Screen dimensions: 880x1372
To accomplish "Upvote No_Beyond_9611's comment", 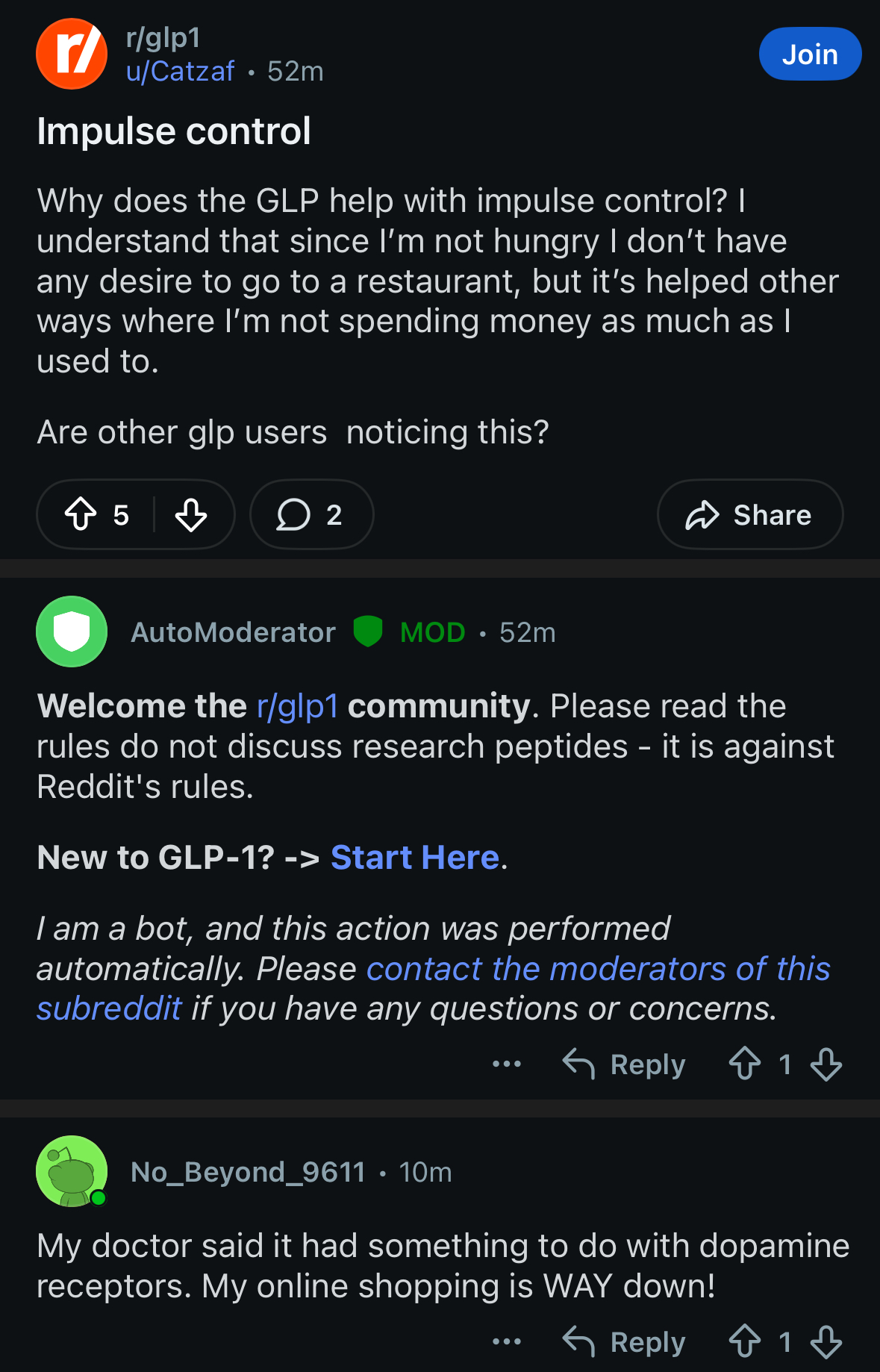I will pos(745,1341).
